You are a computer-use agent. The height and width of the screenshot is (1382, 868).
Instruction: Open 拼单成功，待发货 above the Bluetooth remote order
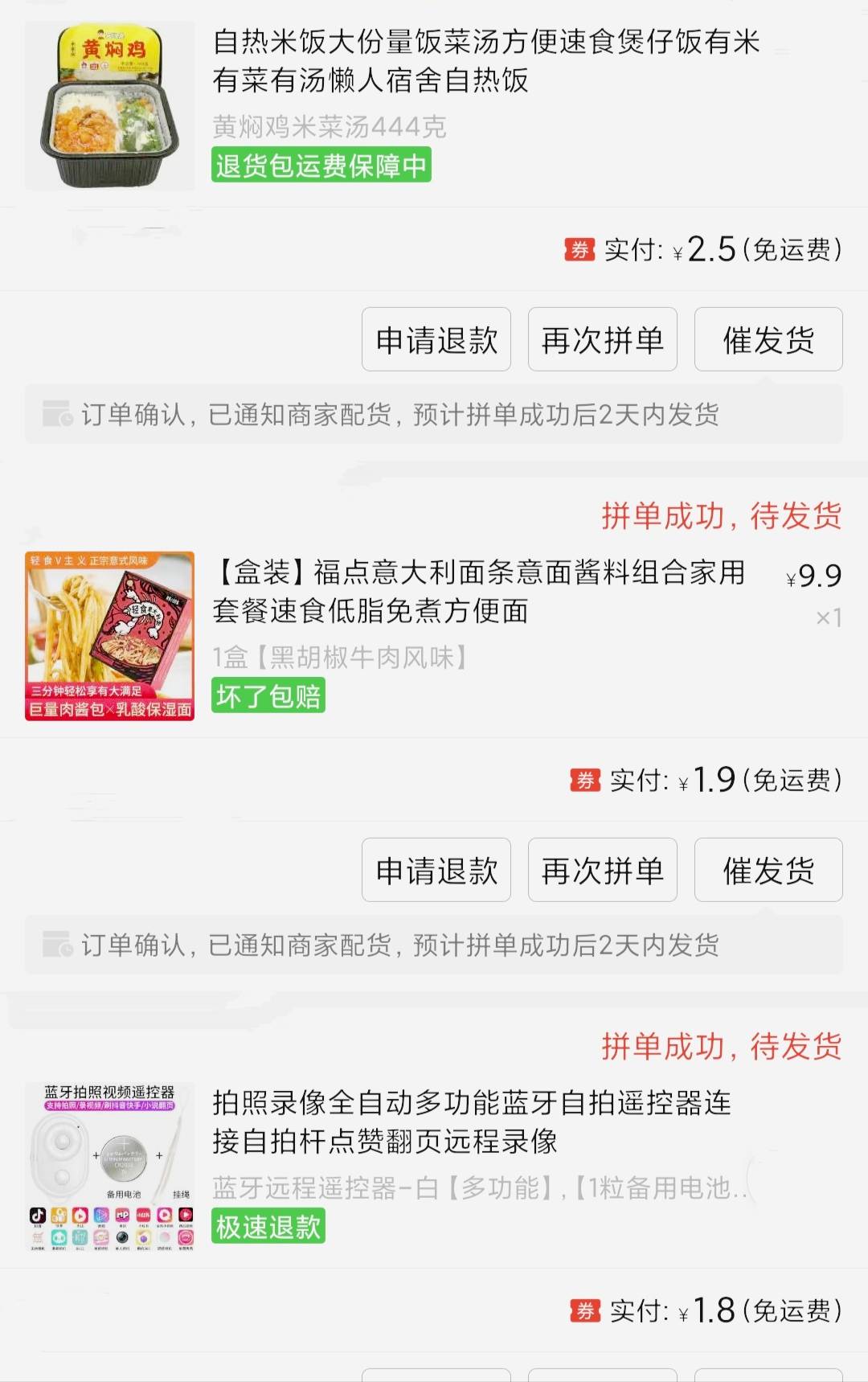722,1047
